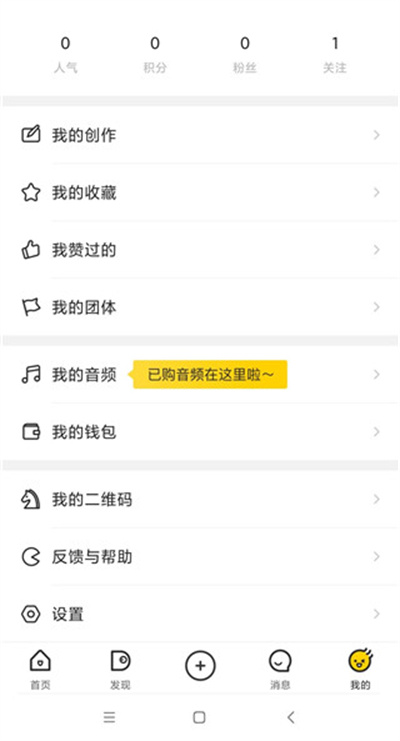Select the 我的 profile tab
This screenshot has width=400, height=741.
point(360,669)
